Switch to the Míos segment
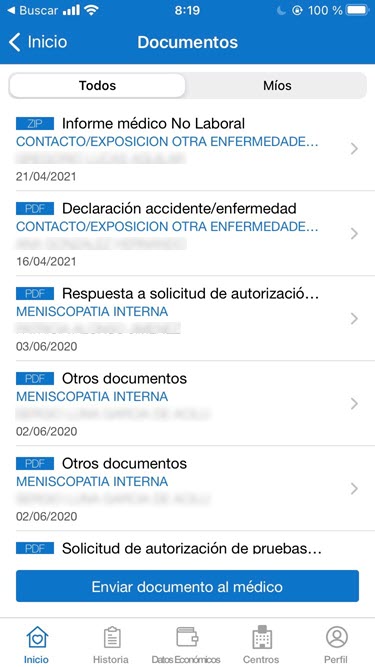This screenshot has width=375, height=667. (x=277, y=86)
